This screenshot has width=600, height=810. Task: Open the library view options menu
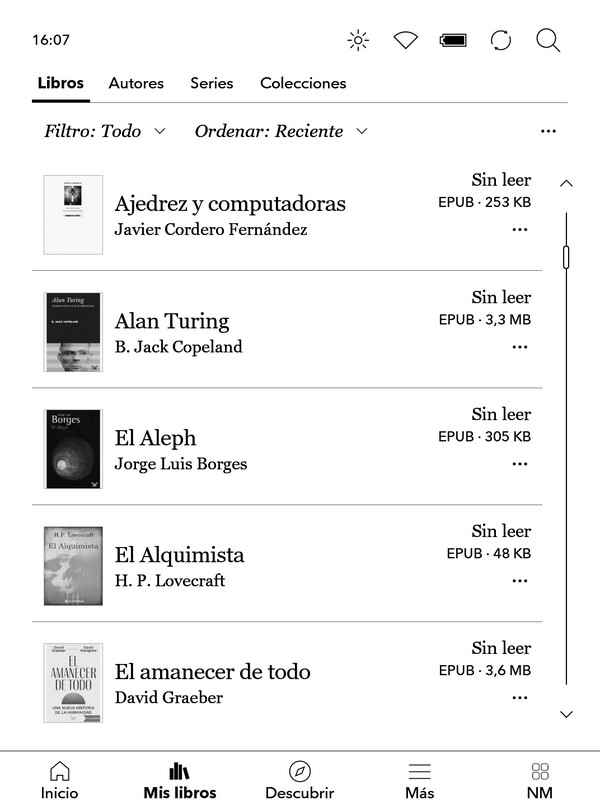pyautogui.click(x=547, y=131)
